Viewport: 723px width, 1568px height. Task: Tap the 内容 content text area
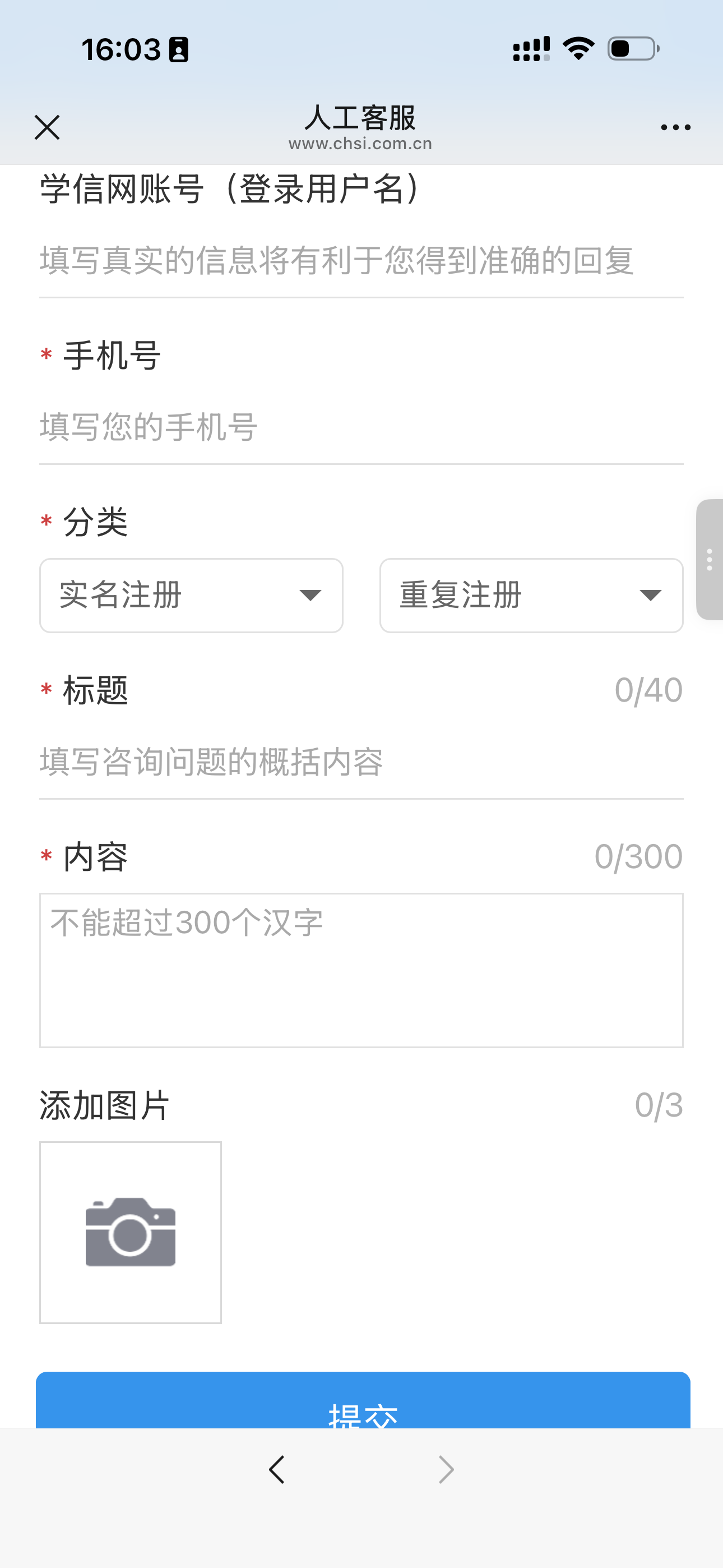point(361,970)
